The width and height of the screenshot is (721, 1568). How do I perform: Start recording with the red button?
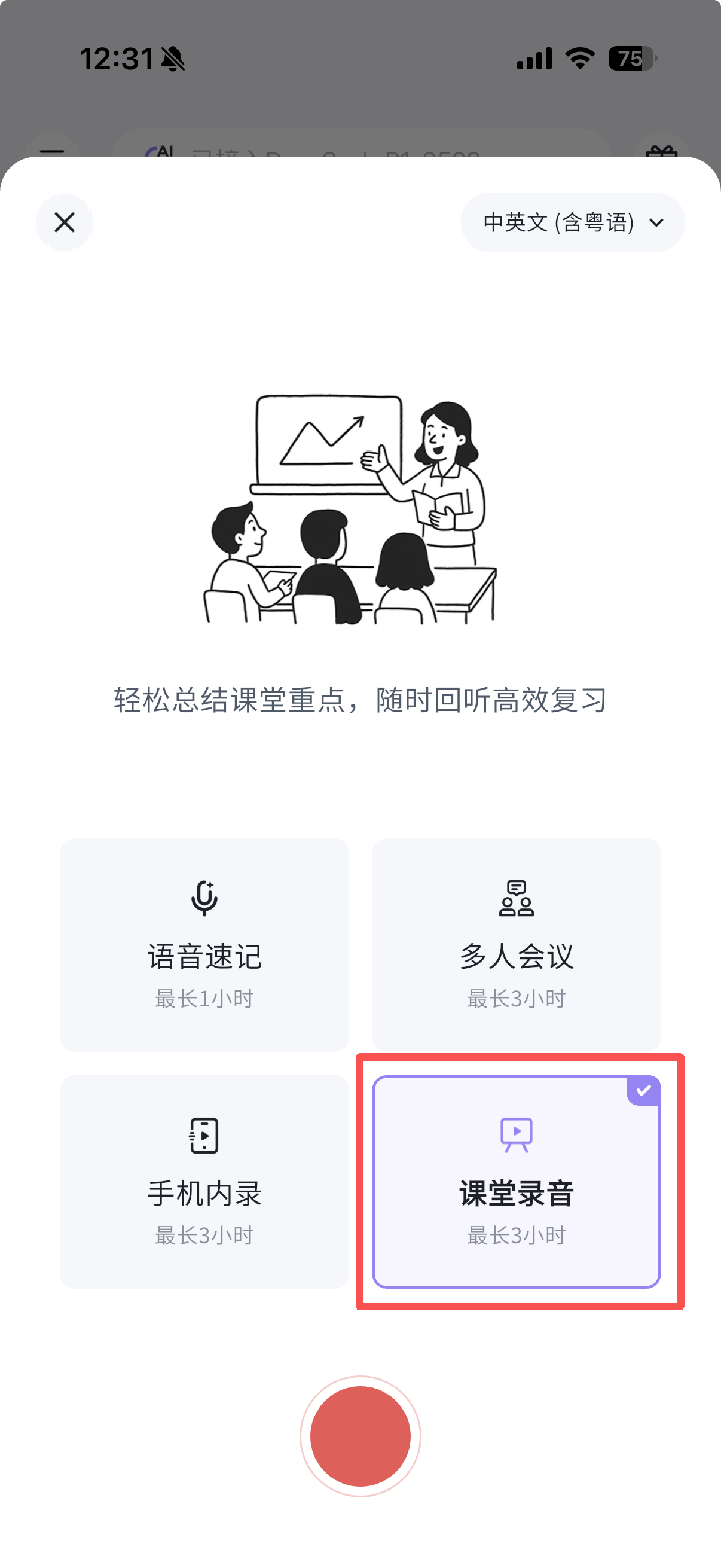360,1435
